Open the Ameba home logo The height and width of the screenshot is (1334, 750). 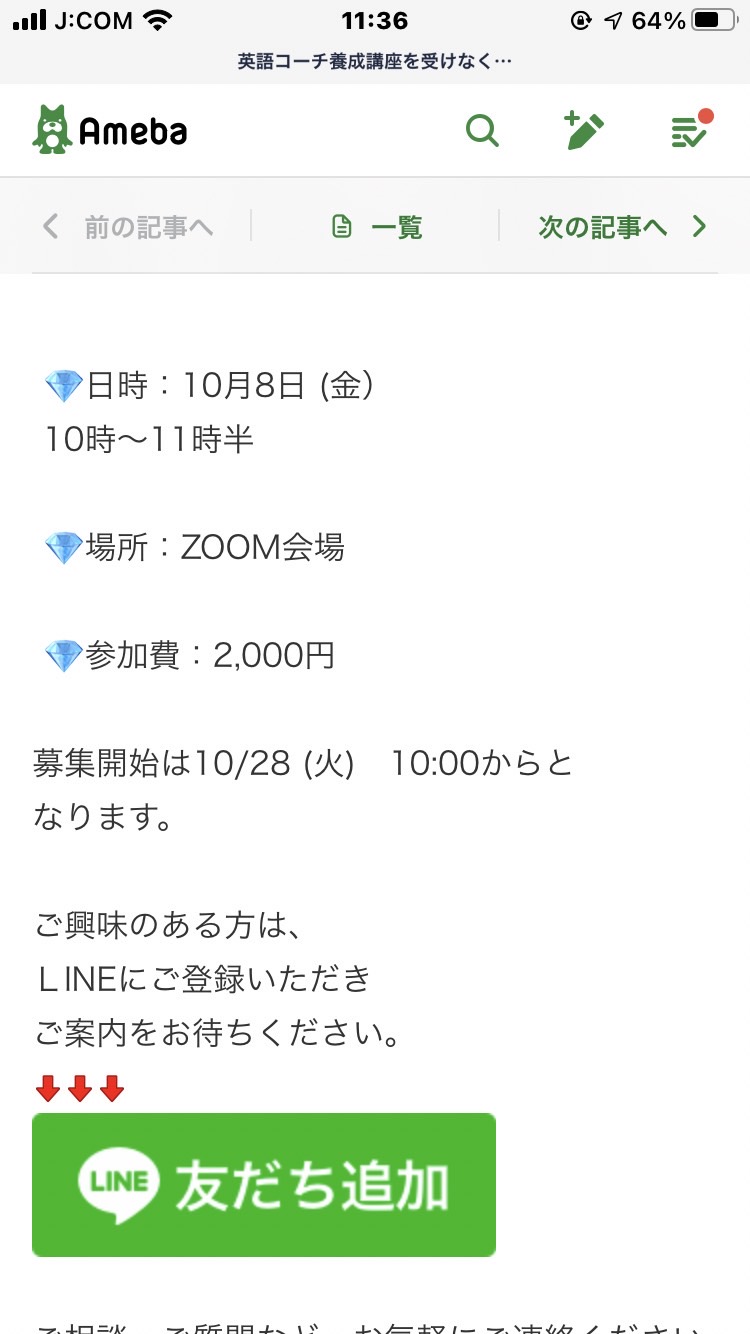(x=110, y=130)
